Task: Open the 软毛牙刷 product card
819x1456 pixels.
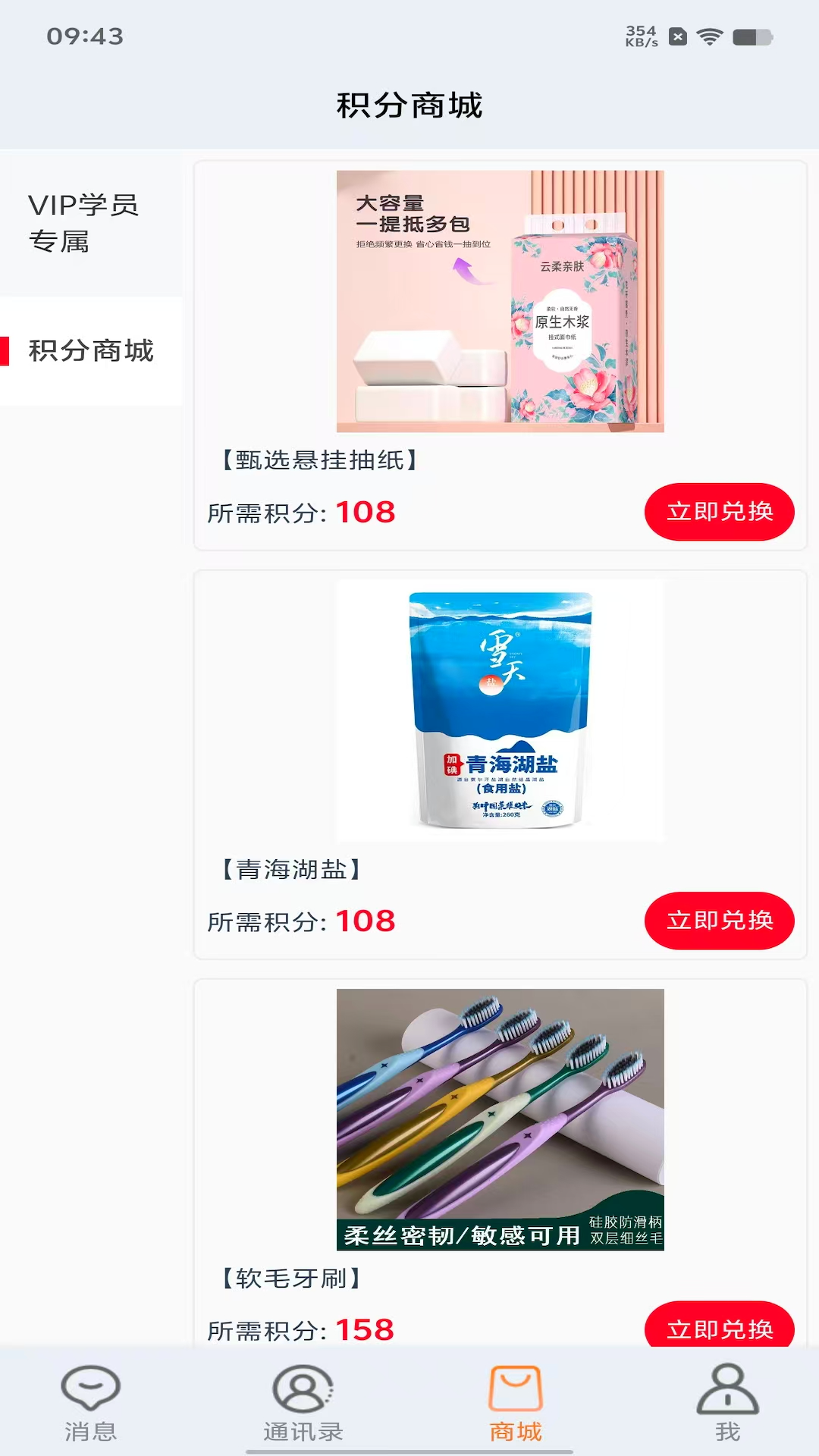Action: click(x=500, y=1119)
